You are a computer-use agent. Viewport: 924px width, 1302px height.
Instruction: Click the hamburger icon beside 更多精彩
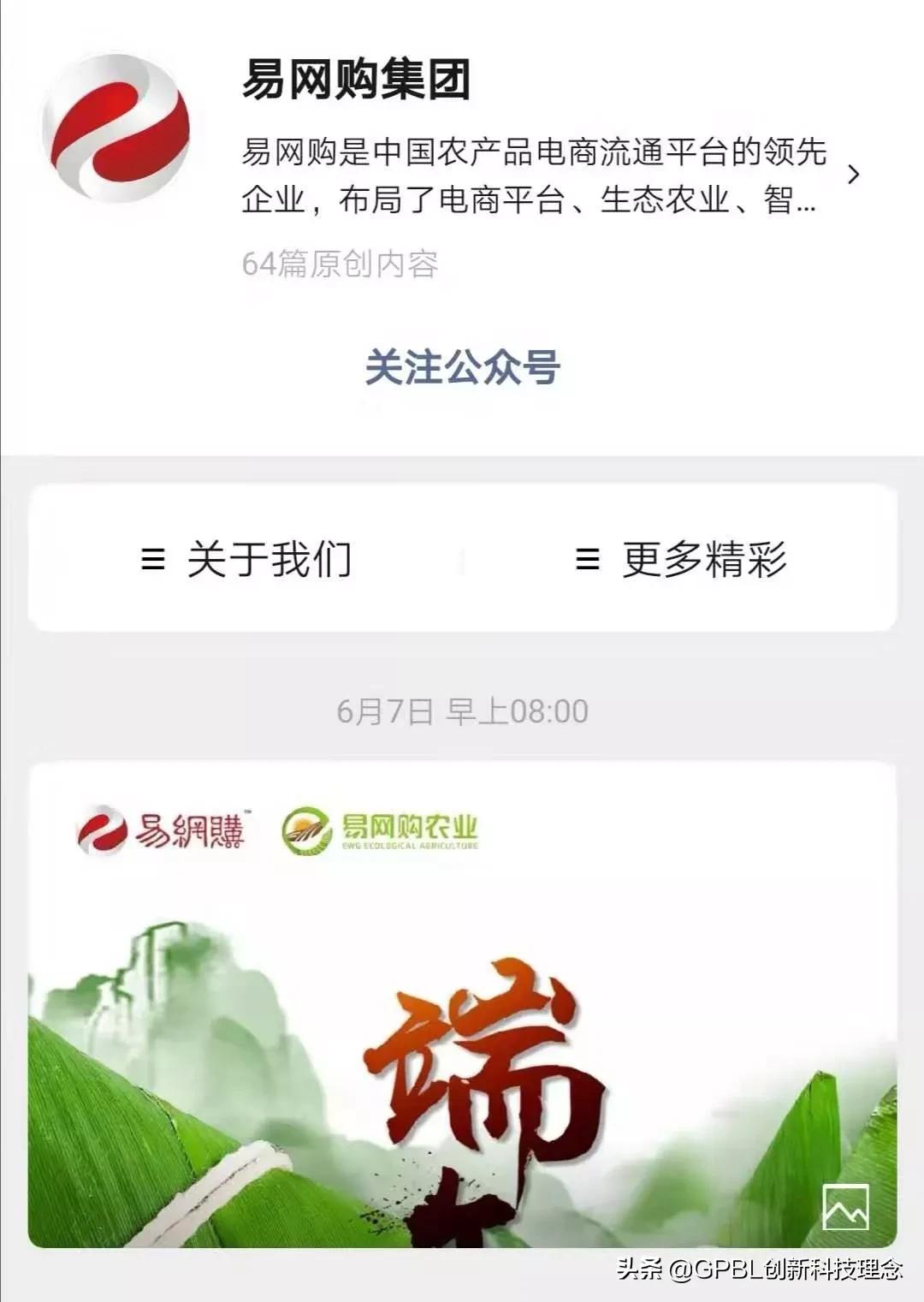click(586, 561)
